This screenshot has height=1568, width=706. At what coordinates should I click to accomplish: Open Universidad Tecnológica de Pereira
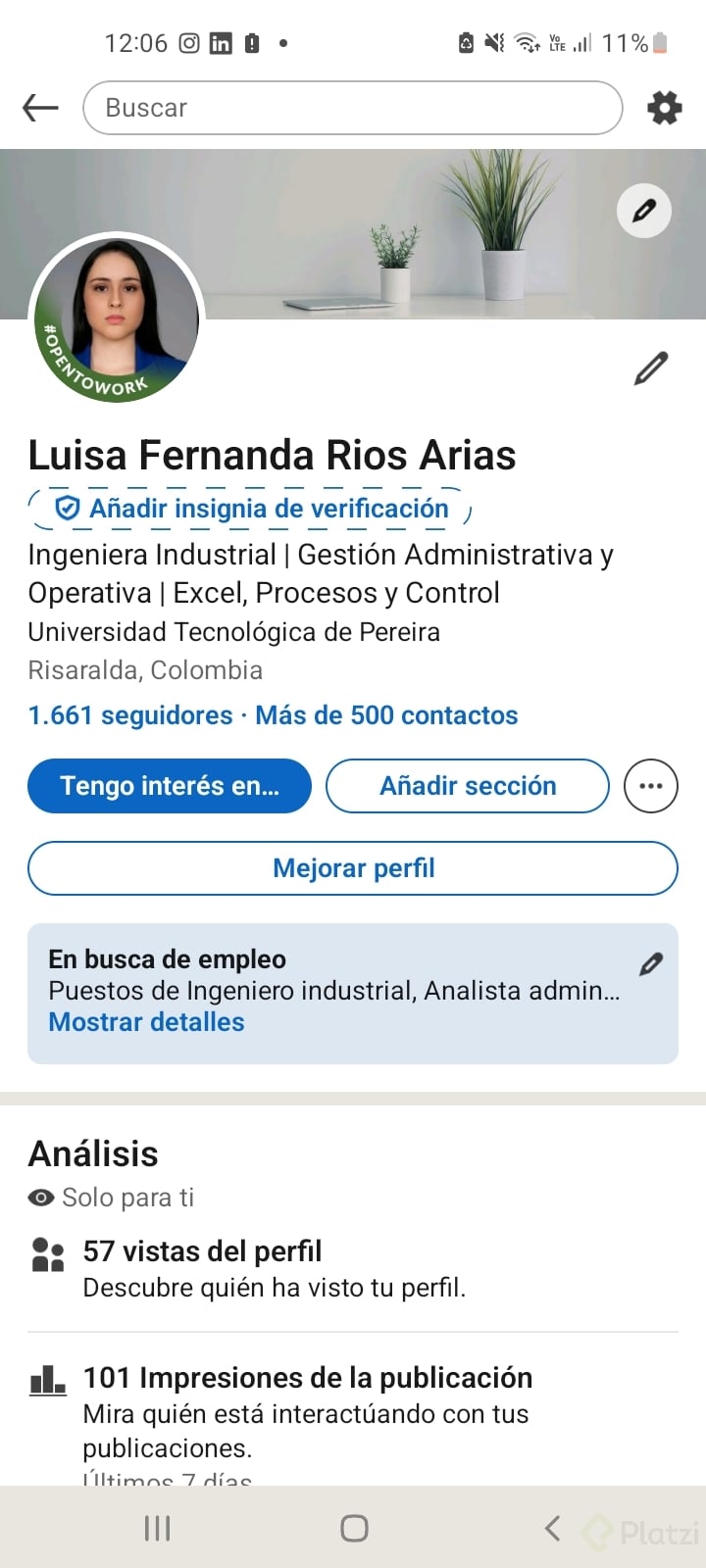click(233, 632)
